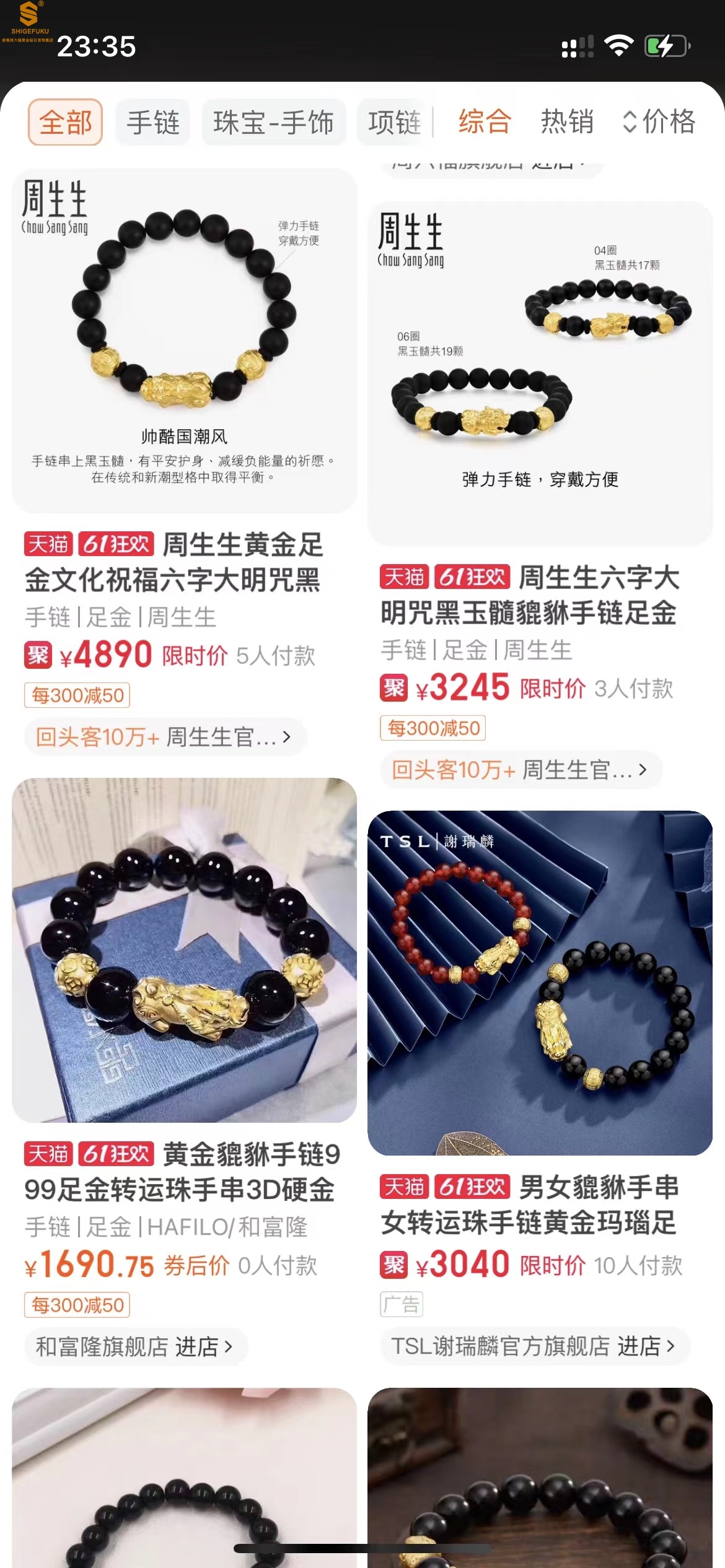Filter results by 手链
725x1568 pixels.
coord(153,122)
